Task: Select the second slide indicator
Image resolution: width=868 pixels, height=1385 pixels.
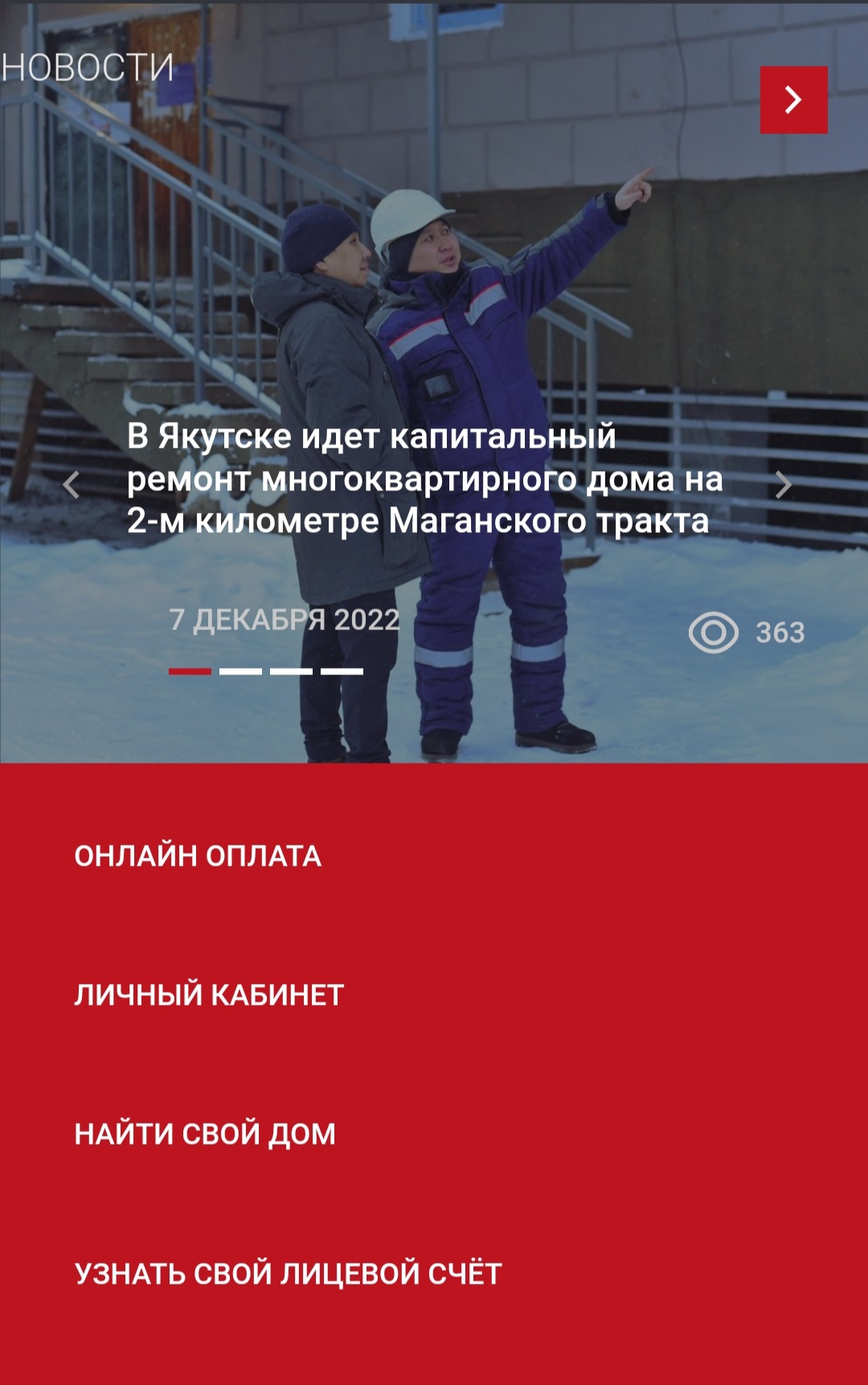Action: (240, 670)
